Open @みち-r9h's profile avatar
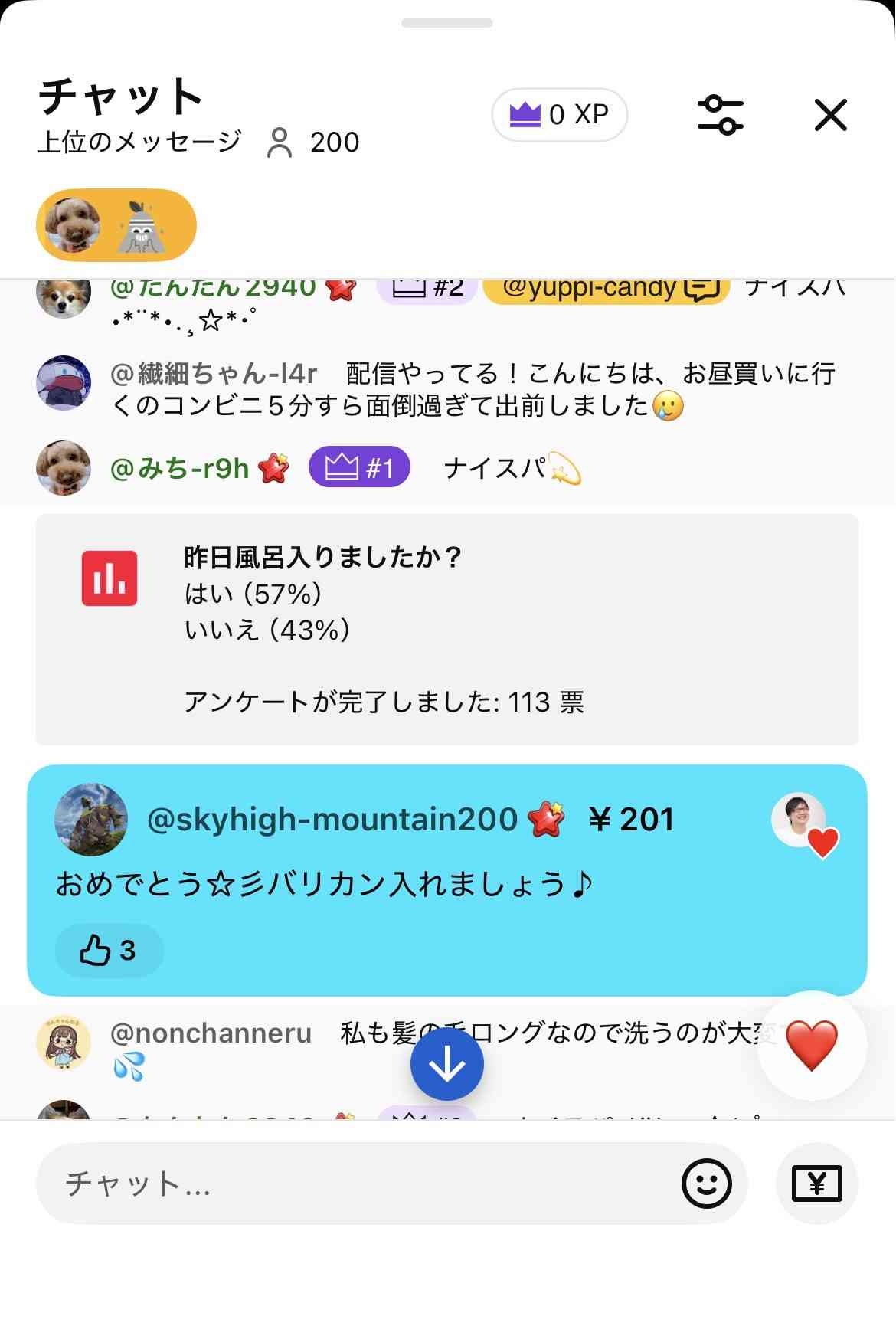This screenshot has width=896, height=1326. coord(64,468)
